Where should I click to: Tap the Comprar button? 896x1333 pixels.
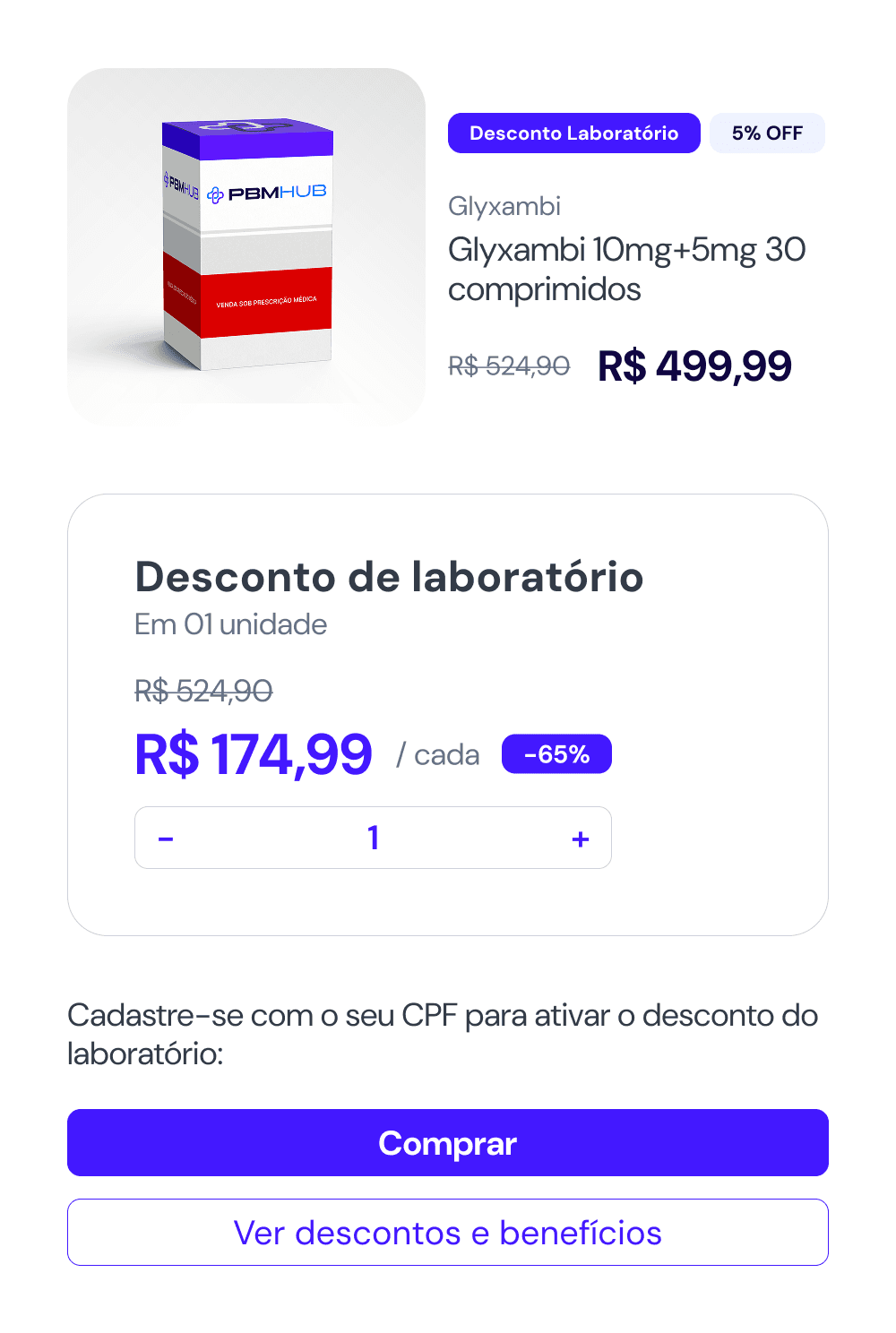(x=448, y=1142)
